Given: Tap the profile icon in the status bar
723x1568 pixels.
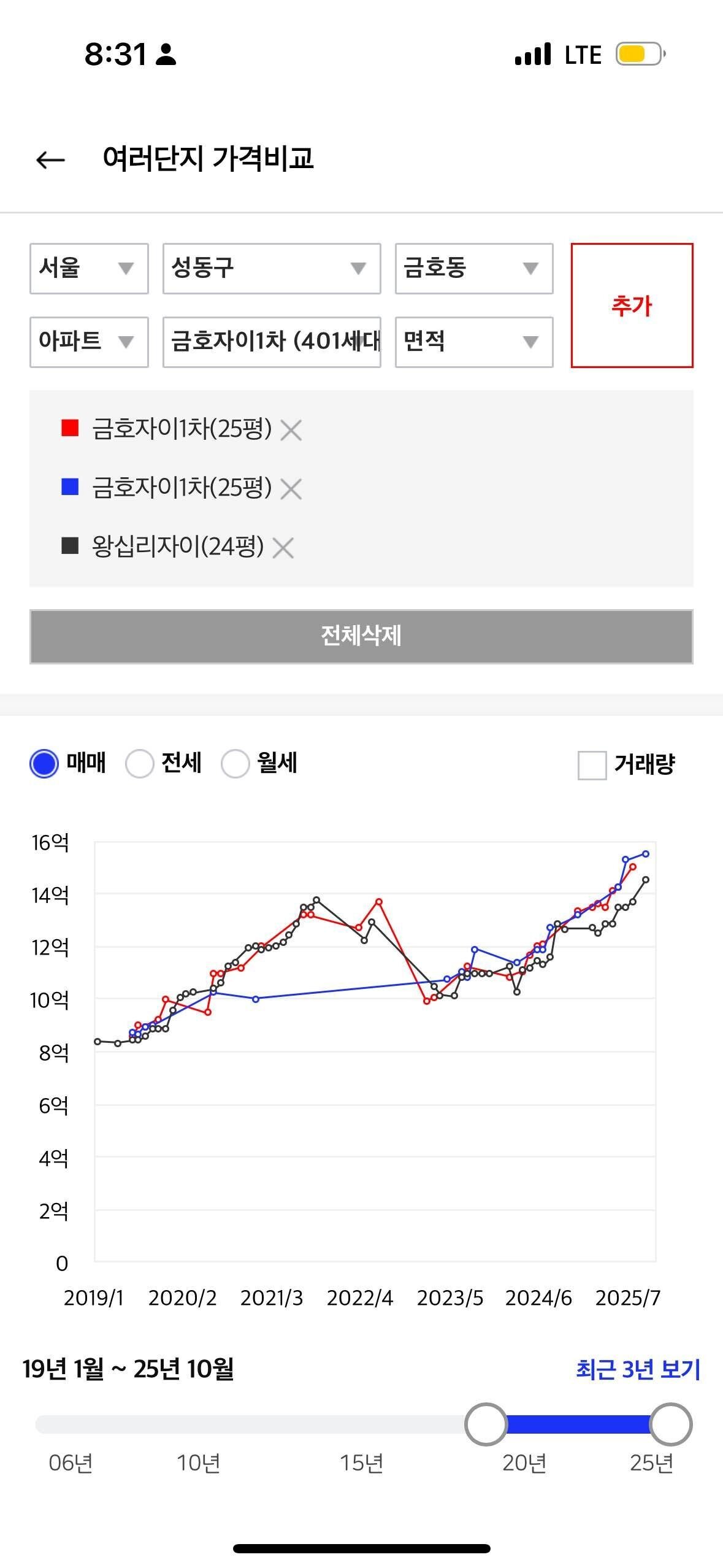Looking at the screenshot, I should [164, 54].
